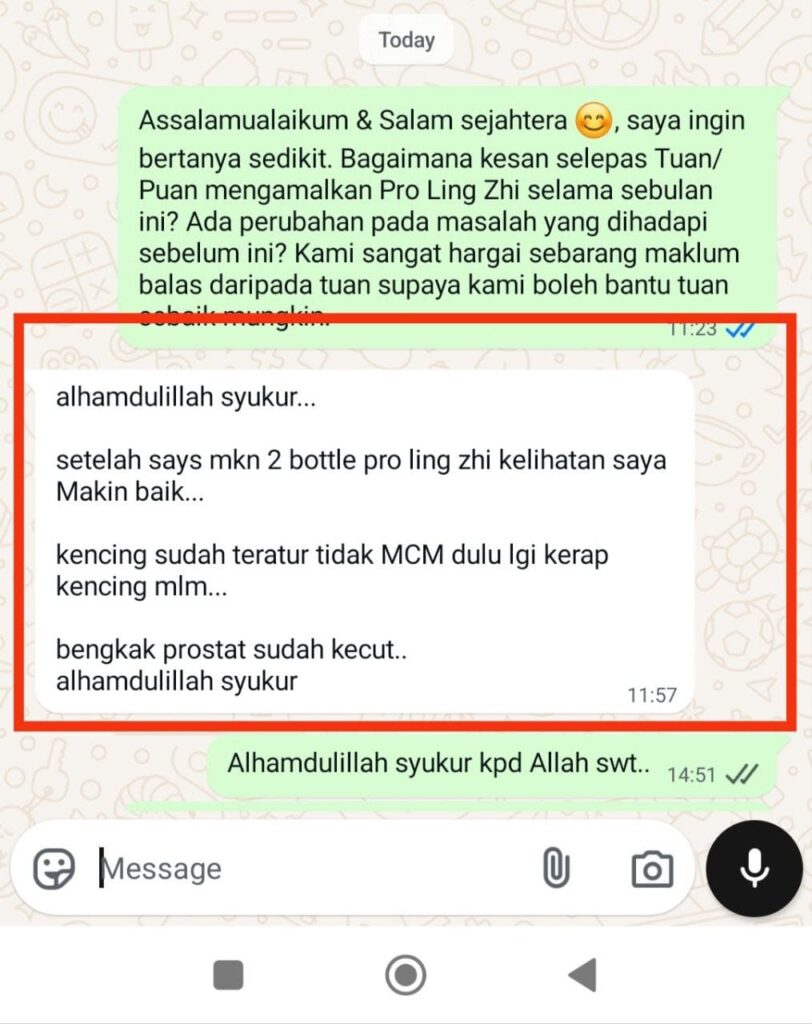Go back with the system back button
Viewport: 812px width, 1024px height.
582,974
